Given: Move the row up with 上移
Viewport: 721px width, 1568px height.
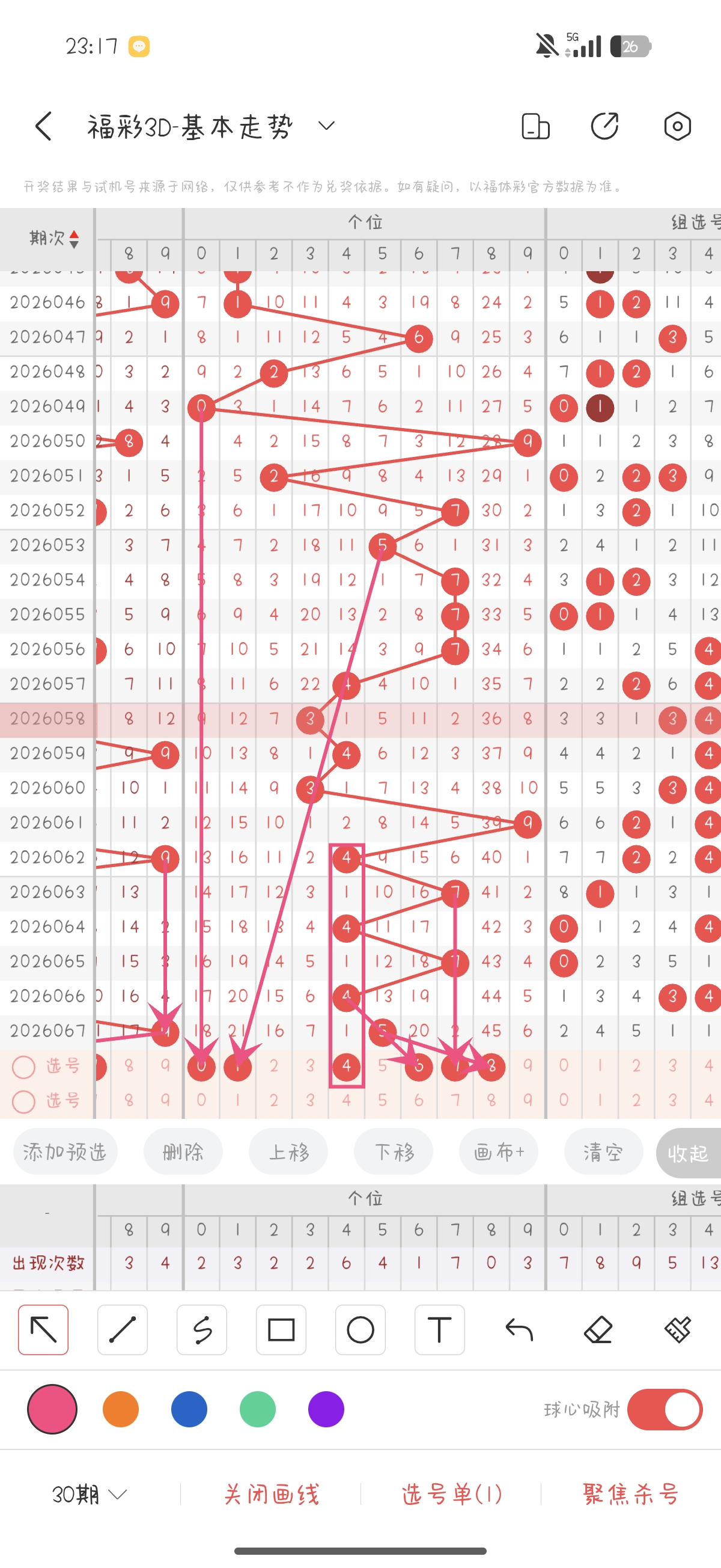Looking at the screenshot, I should click(x=288, y=1153).
